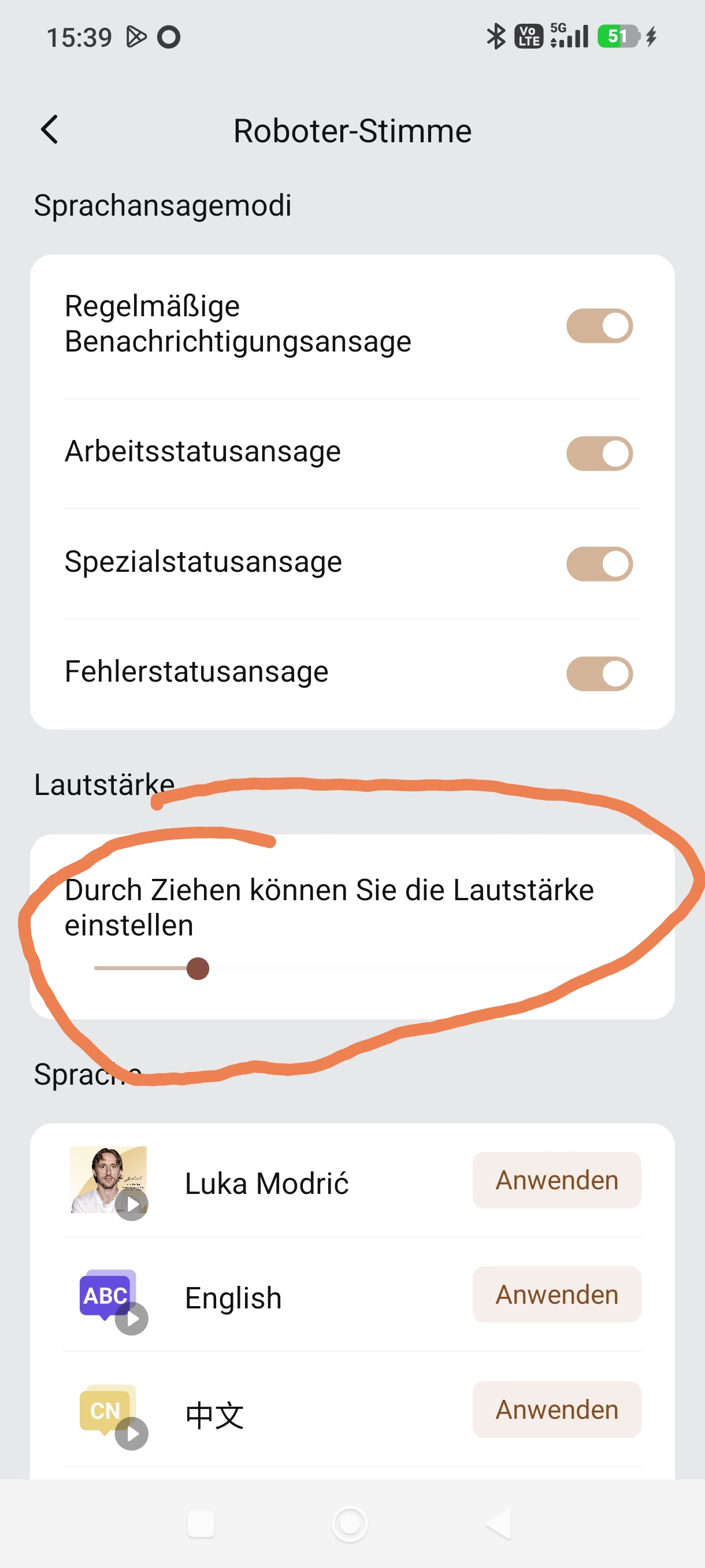Apply the 中文 voice
The image size is (705, 1568).
[556, 1409]
